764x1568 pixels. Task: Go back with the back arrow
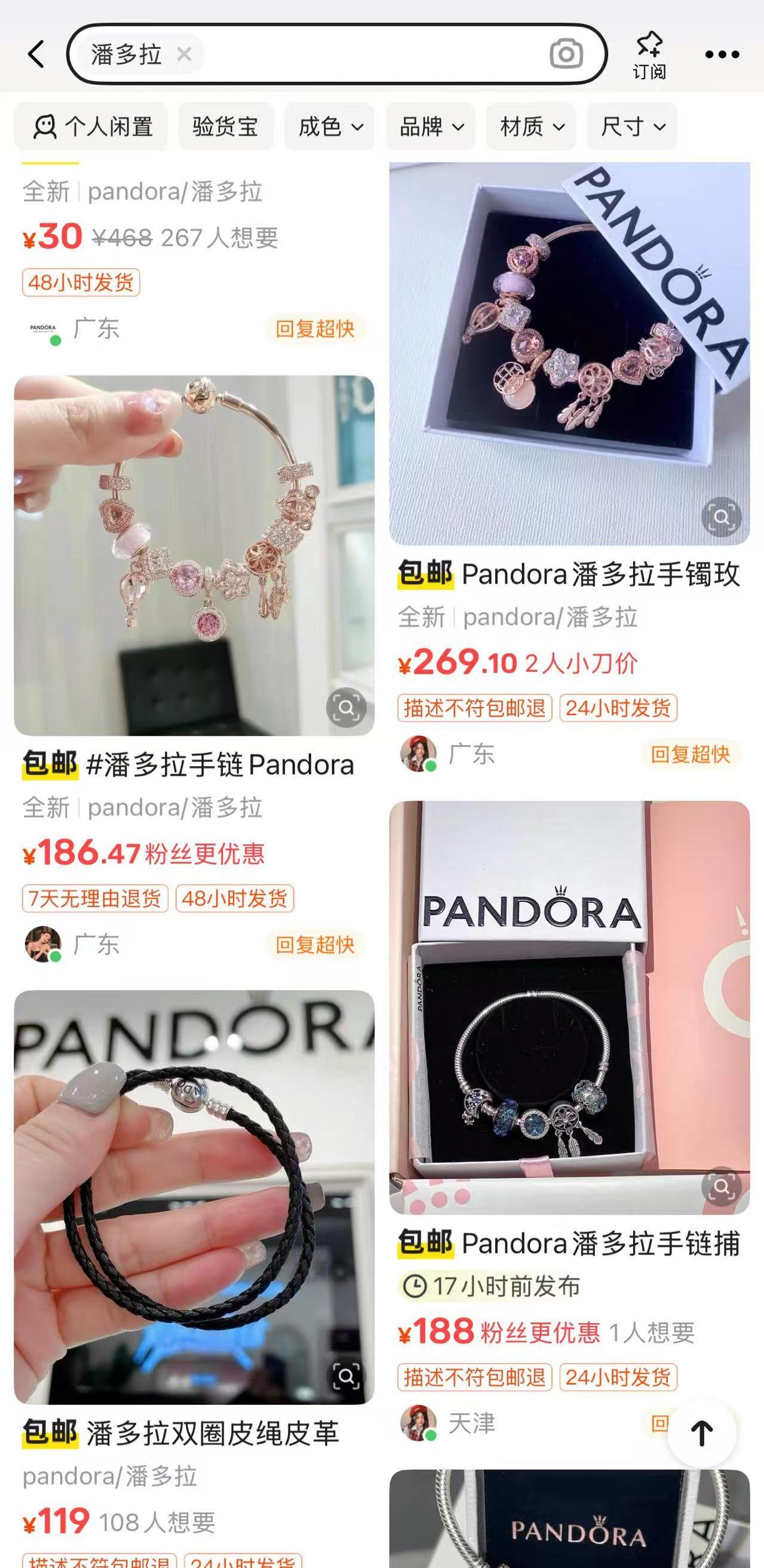[36, 54]
